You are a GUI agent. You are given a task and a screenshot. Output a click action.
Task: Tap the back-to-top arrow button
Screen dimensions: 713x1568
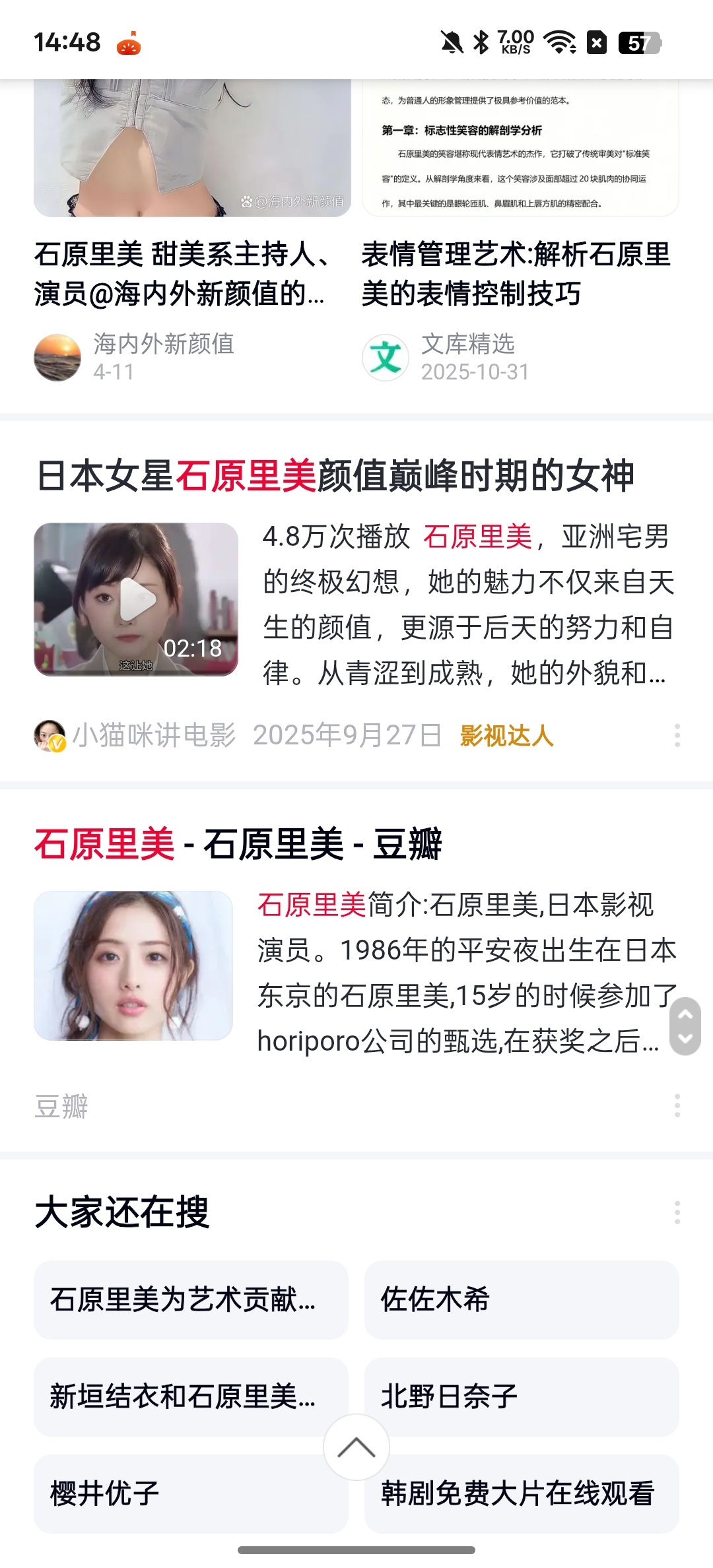(356, 1447)
